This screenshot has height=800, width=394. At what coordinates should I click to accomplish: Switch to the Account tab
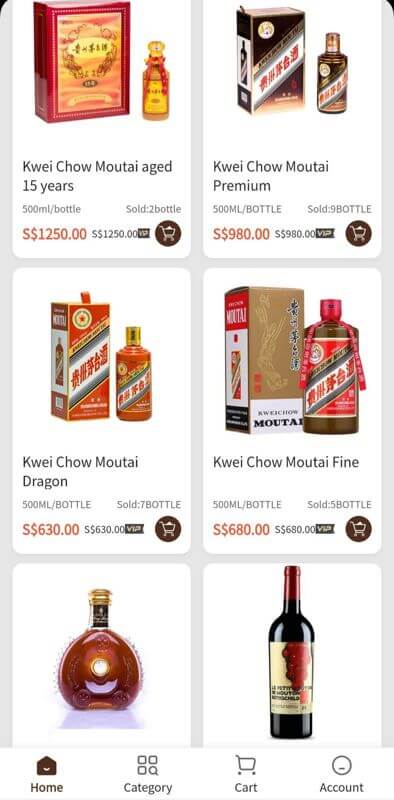tap(341, 774)
